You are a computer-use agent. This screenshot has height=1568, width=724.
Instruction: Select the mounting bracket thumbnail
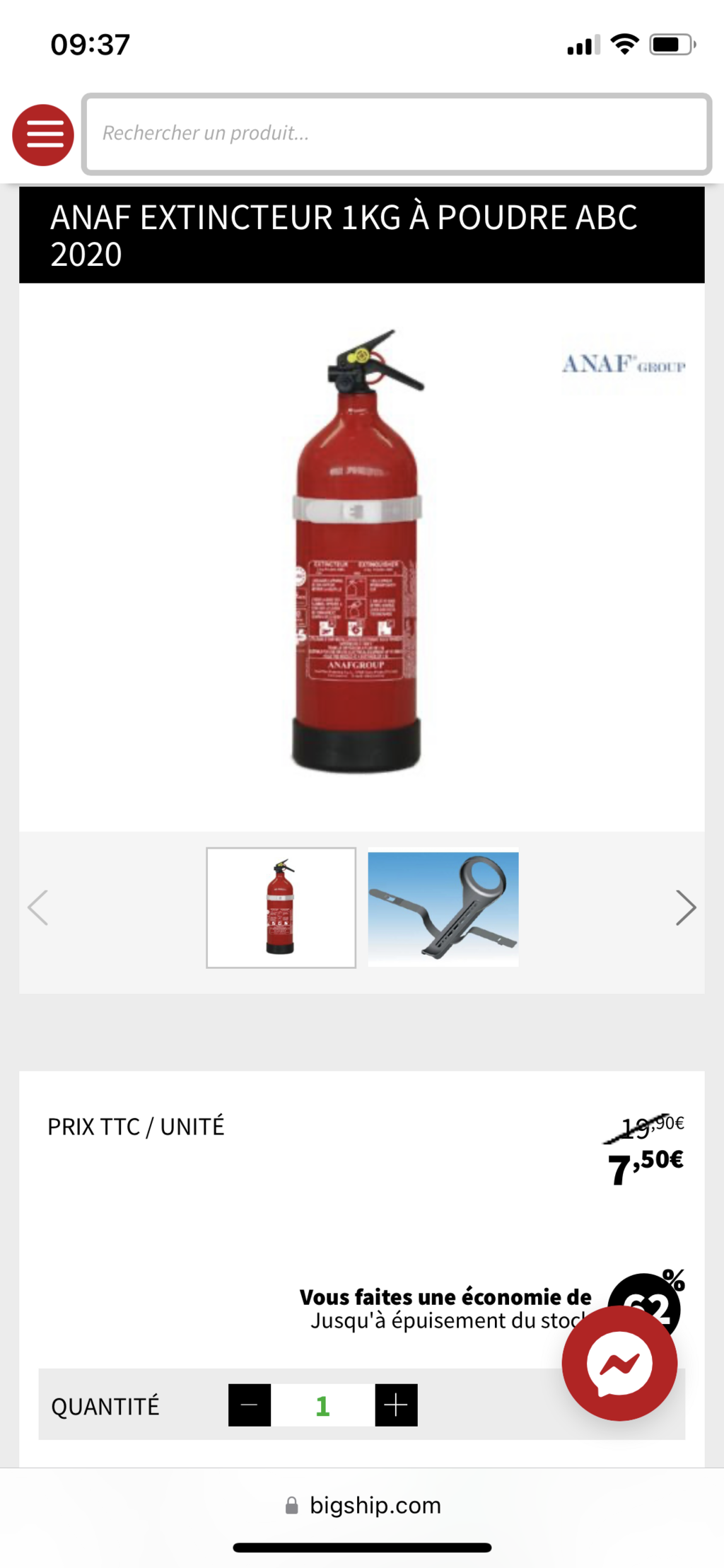coord(443,907)
